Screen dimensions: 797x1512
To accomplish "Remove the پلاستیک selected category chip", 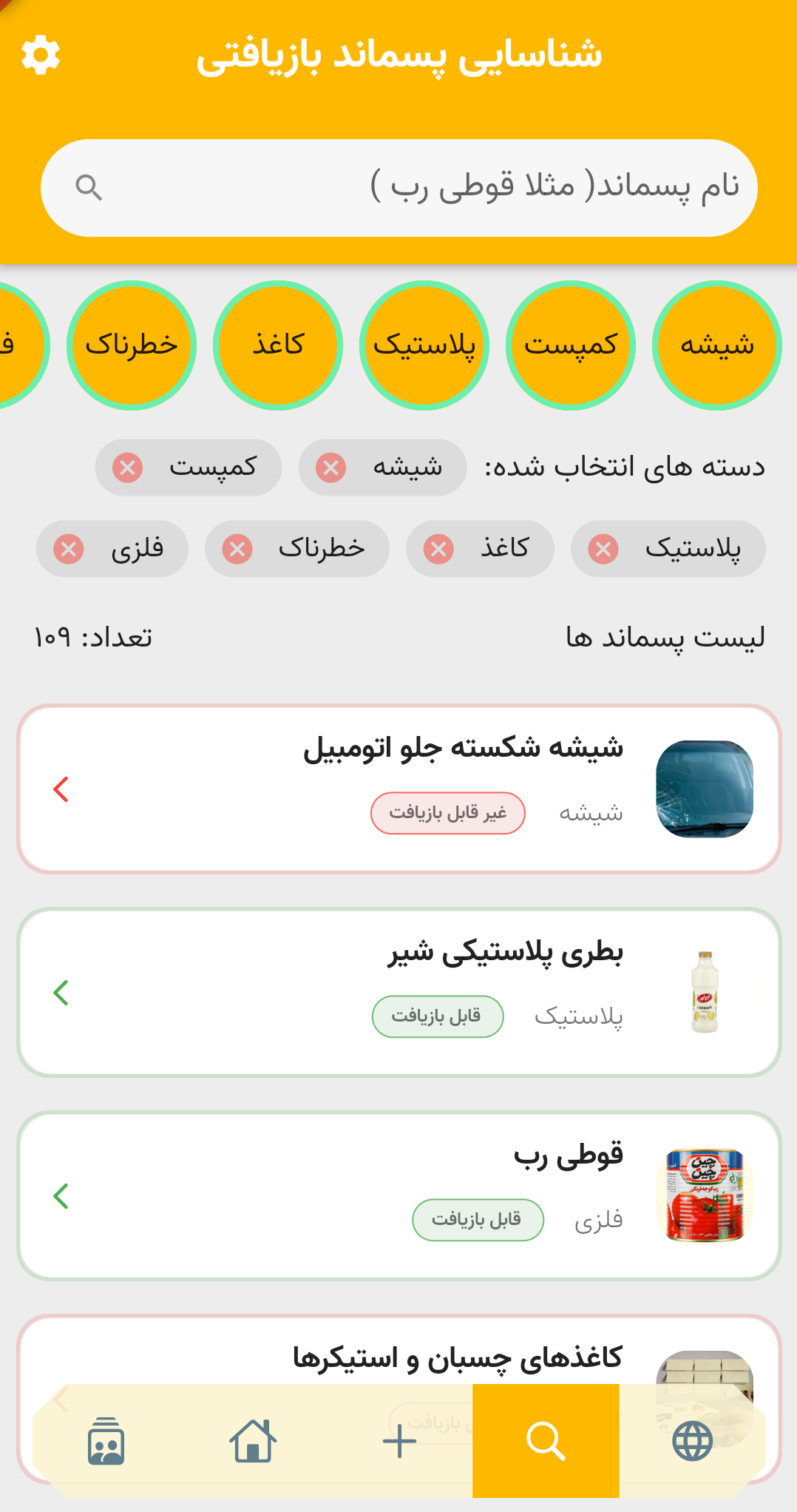I will pyautogui.click(x=603, y=549).
